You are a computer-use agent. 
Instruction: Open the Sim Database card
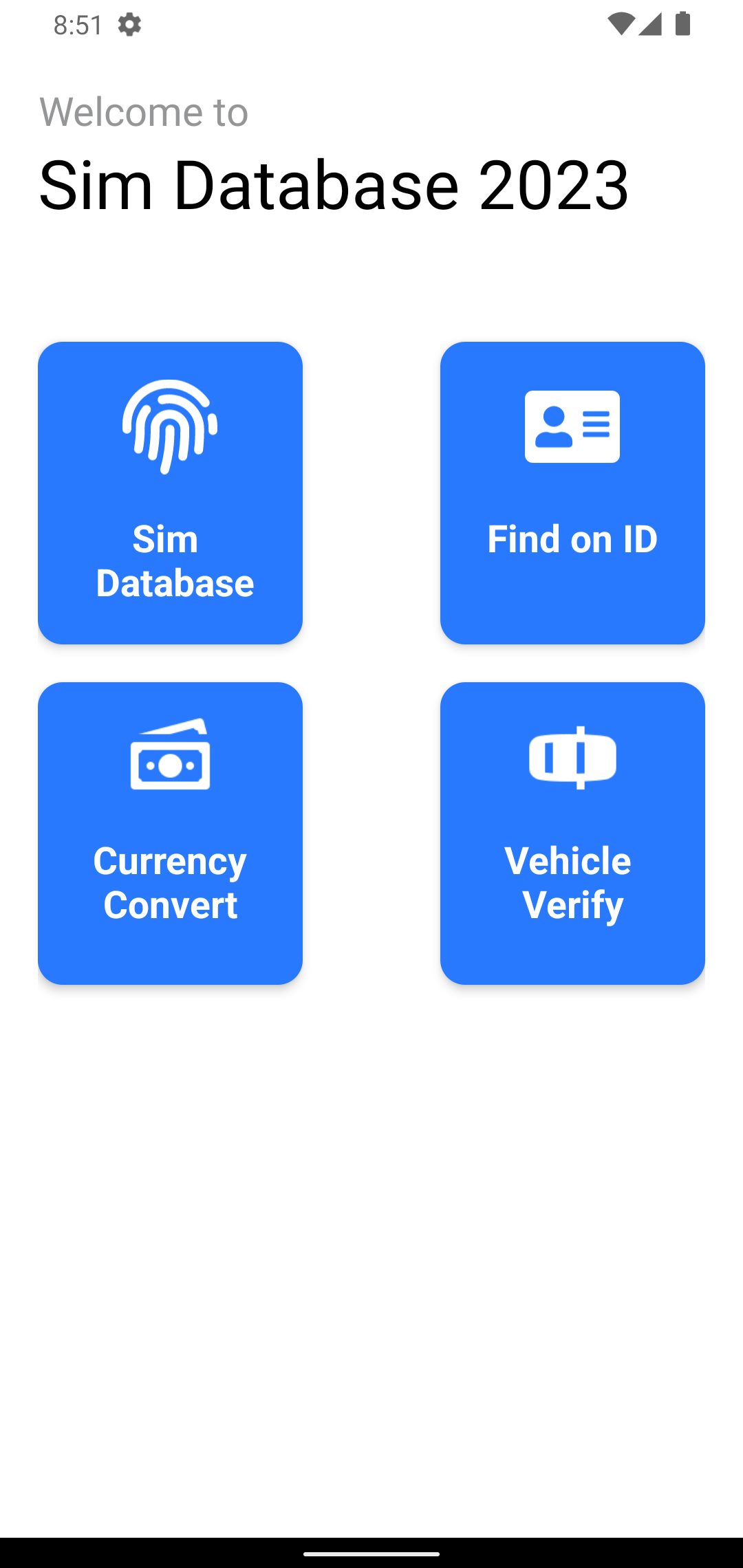point(170,492)
